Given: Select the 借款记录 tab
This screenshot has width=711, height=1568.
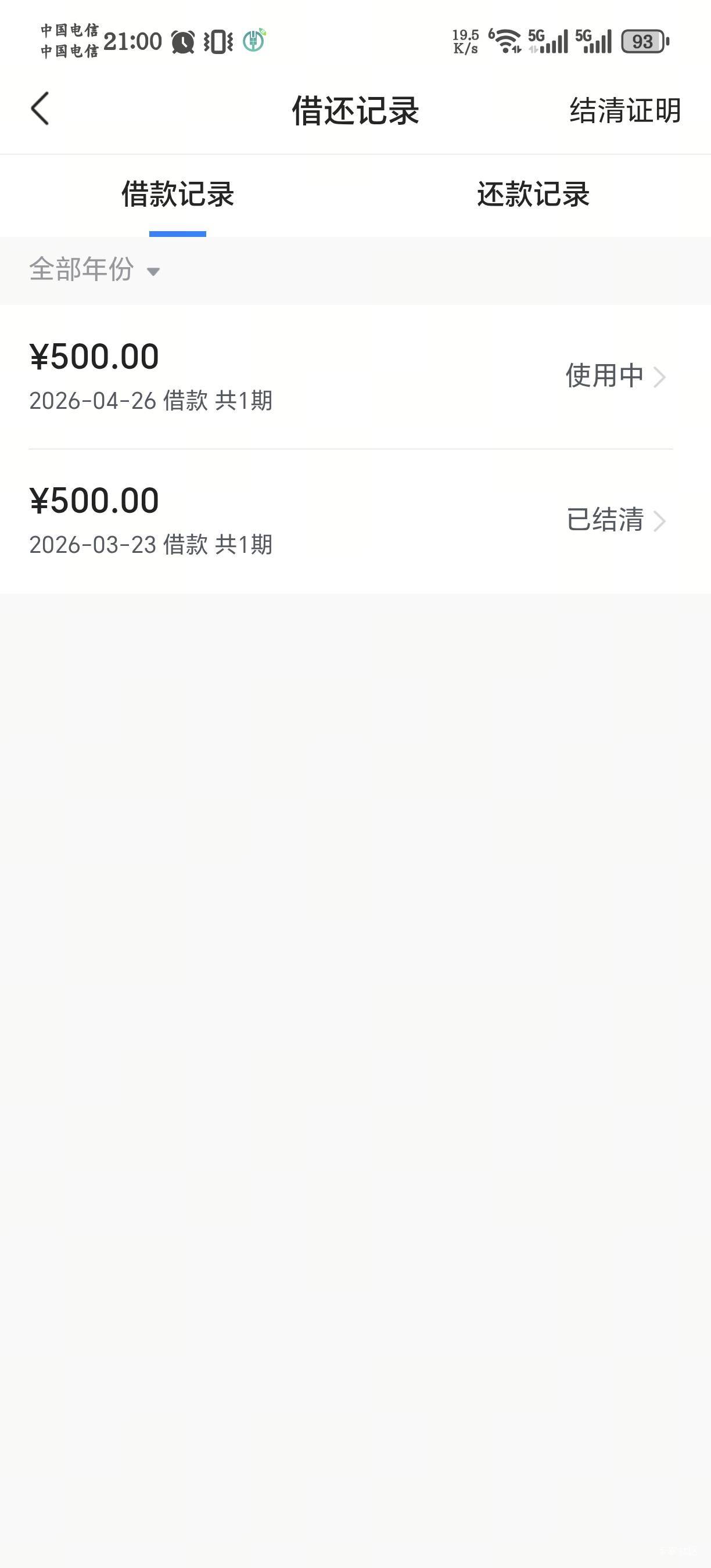Looking at the screenshot, I should pos(178,195).
